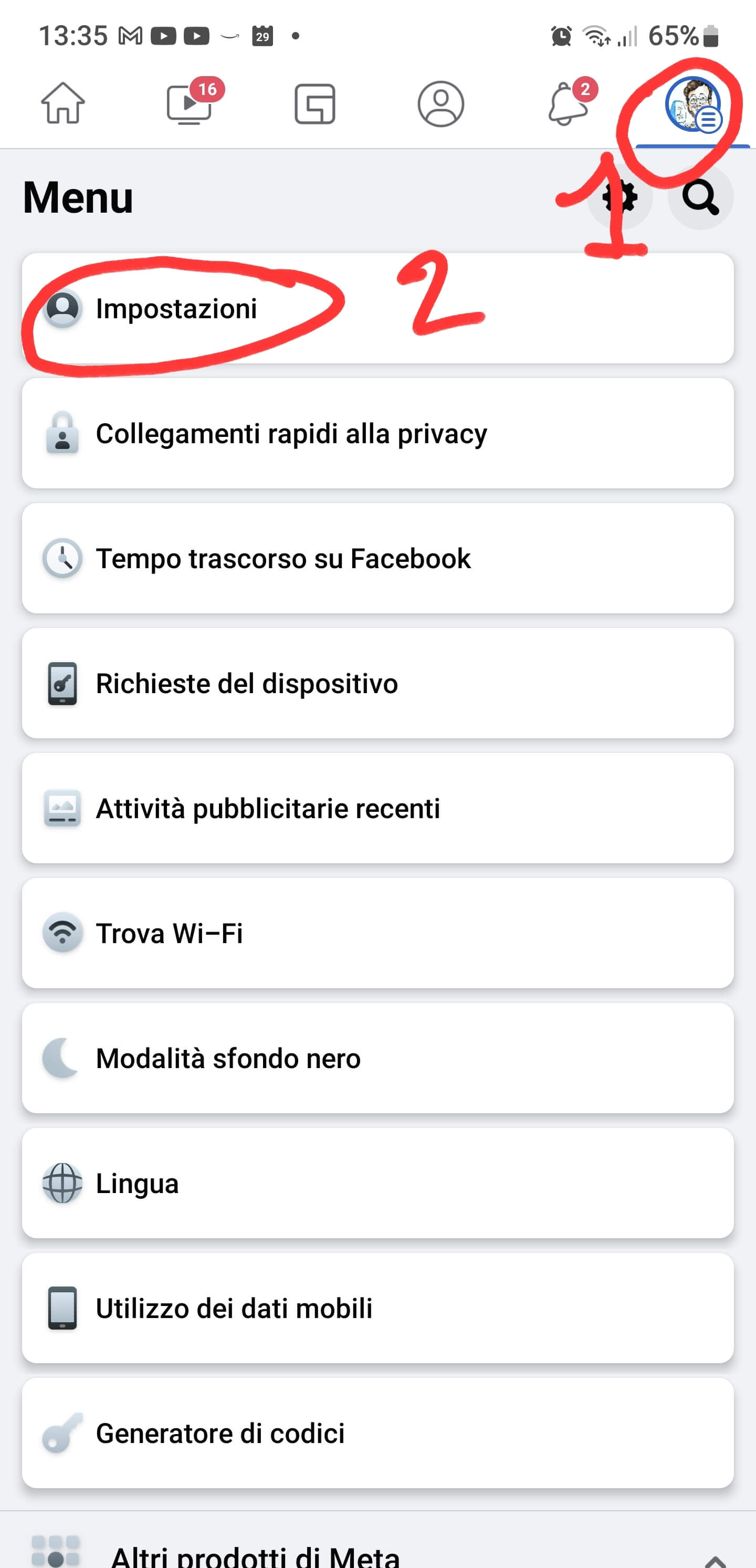Open Generatore di codici

pyautogui.click(x=377, y=1433)
